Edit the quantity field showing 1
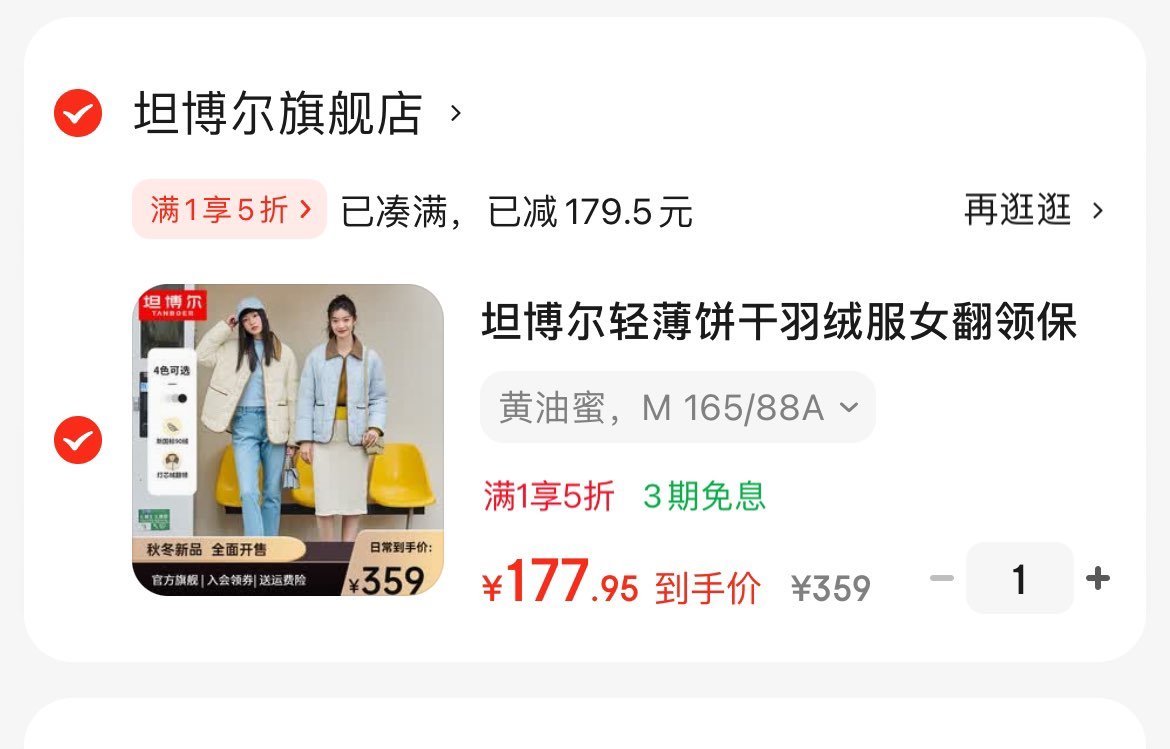 (x=1018, y=578)
